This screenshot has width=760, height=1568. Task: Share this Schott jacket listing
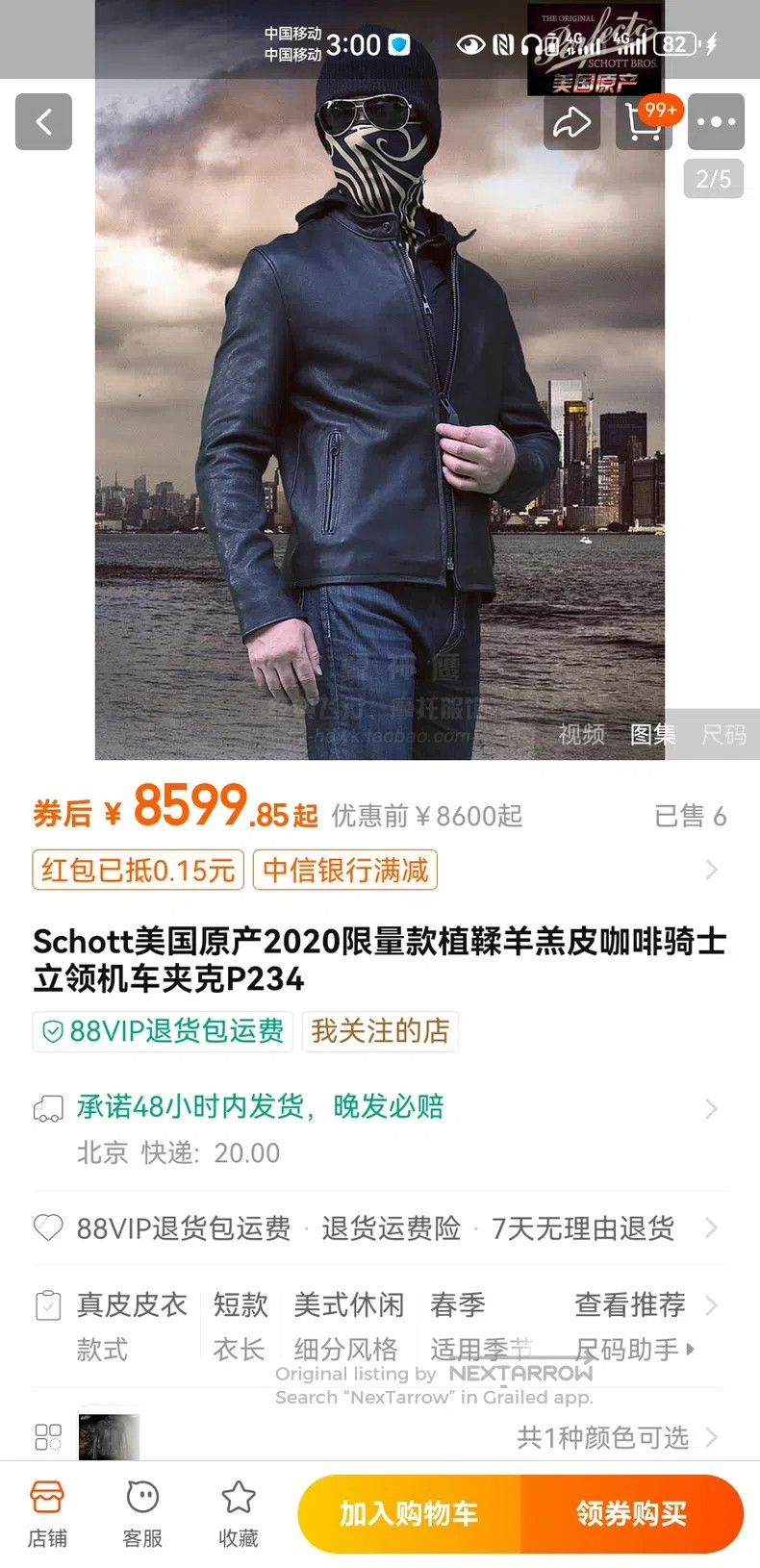(x=571, y=122)
